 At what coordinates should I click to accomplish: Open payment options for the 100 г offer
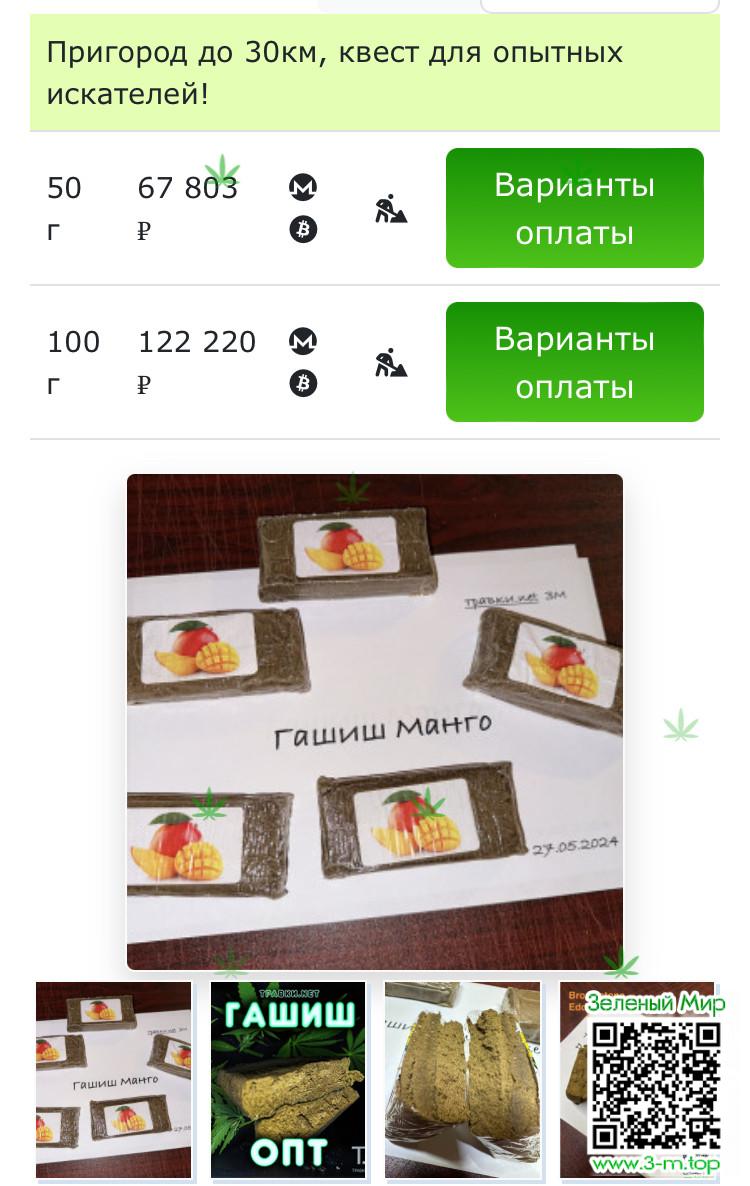574,362
